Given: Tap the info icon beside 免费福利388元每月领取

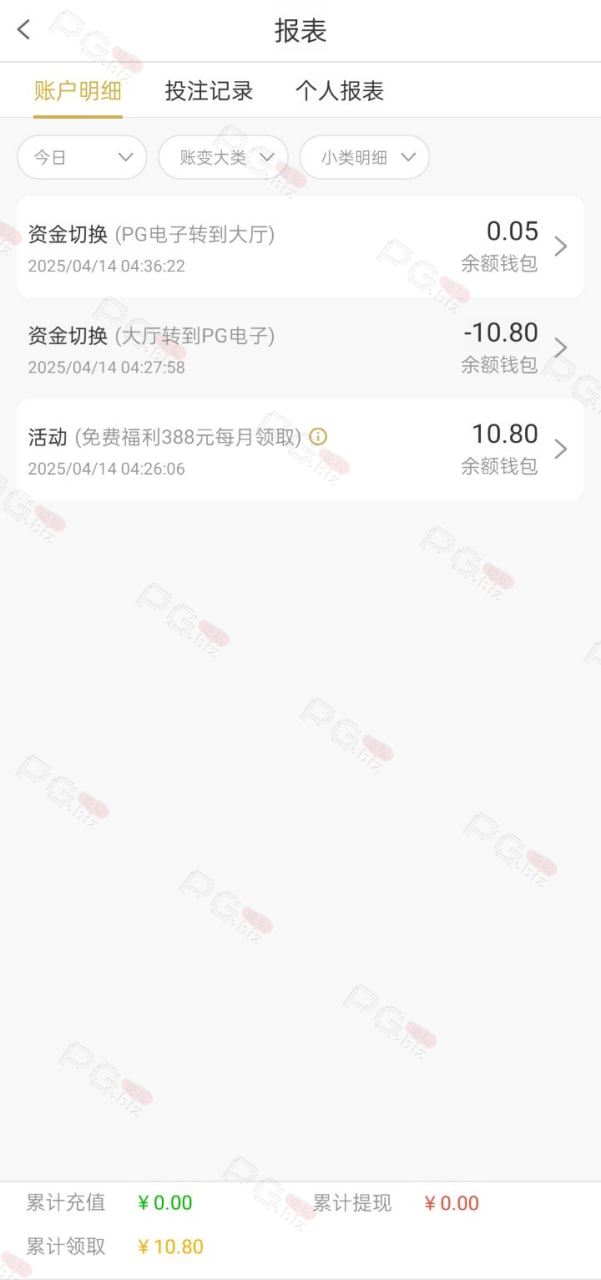Looking at the screenshot, I should (x=318, y=437).
